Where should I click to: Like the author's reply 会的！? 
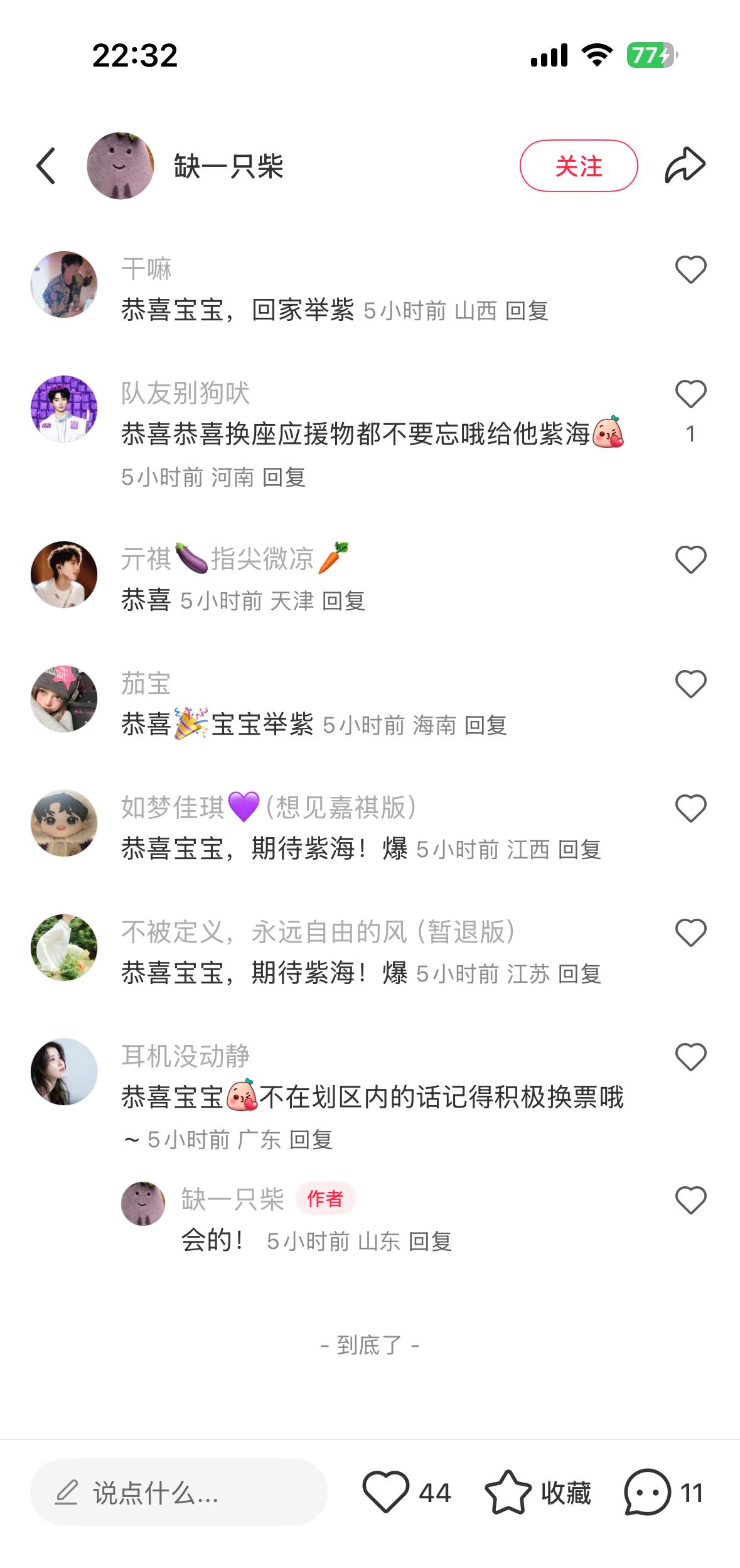point(690,1201)
